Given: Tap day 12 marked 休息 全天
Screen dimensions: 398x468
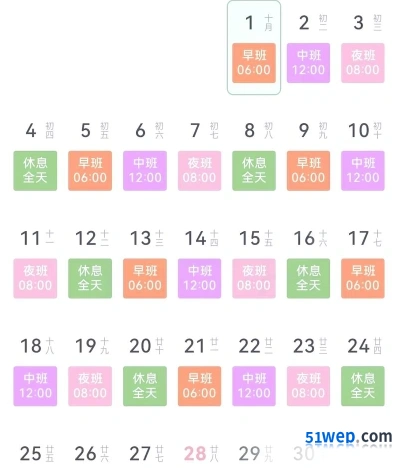Looking at the screenshot, I should tap(90, 264).
